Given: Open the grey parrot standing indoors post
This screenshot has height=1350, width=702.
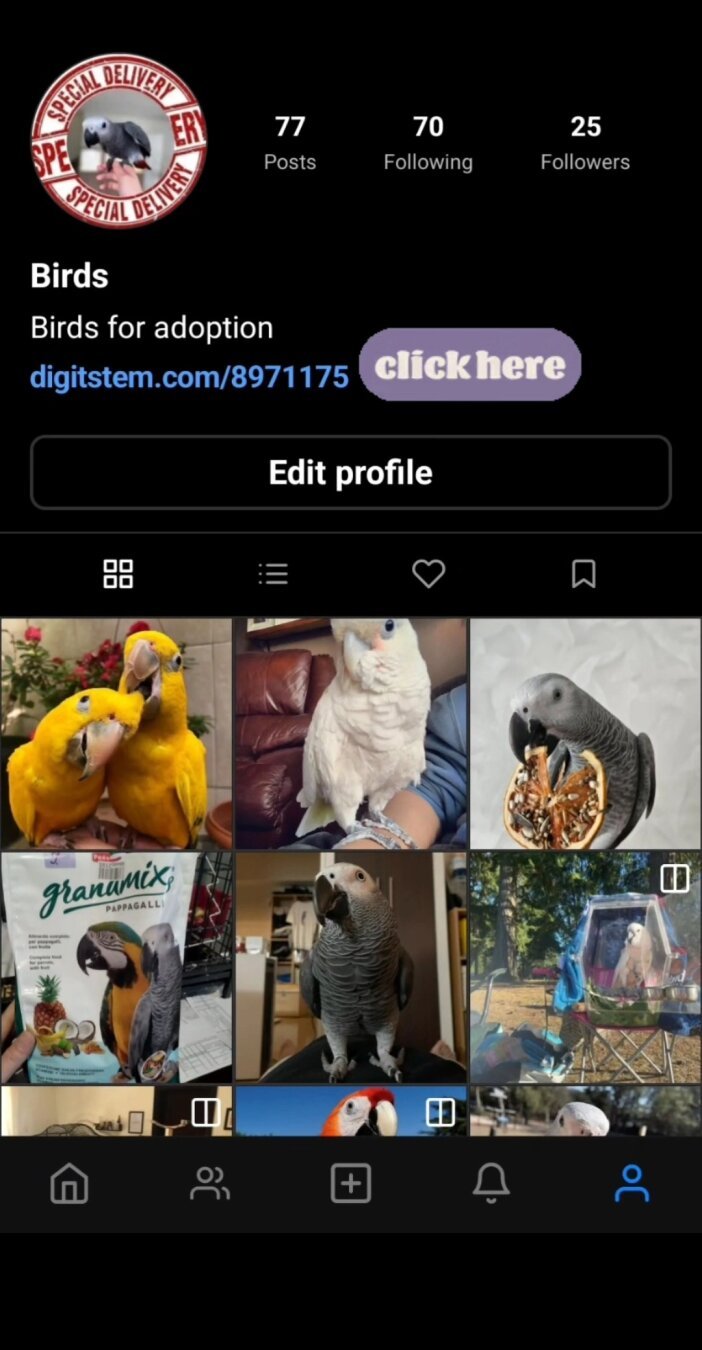Looking at the screenshot, I should [x=351, y=967].
